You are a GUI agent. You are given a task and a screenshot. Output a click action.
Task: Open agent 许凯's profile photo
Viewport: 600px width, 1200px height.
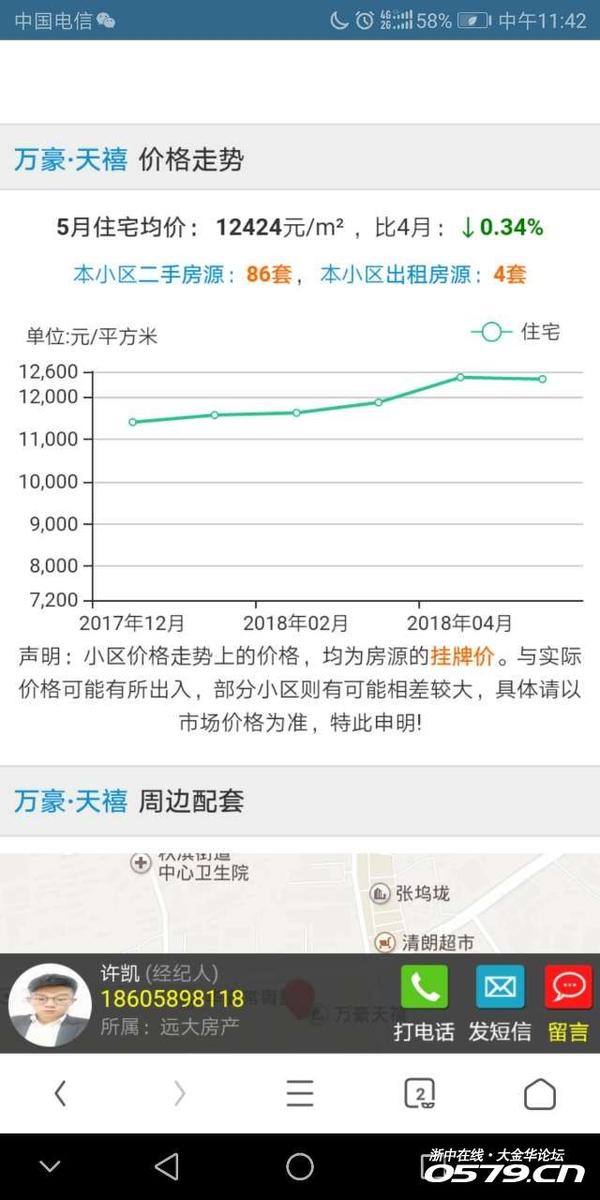[x=50, y=1004]
